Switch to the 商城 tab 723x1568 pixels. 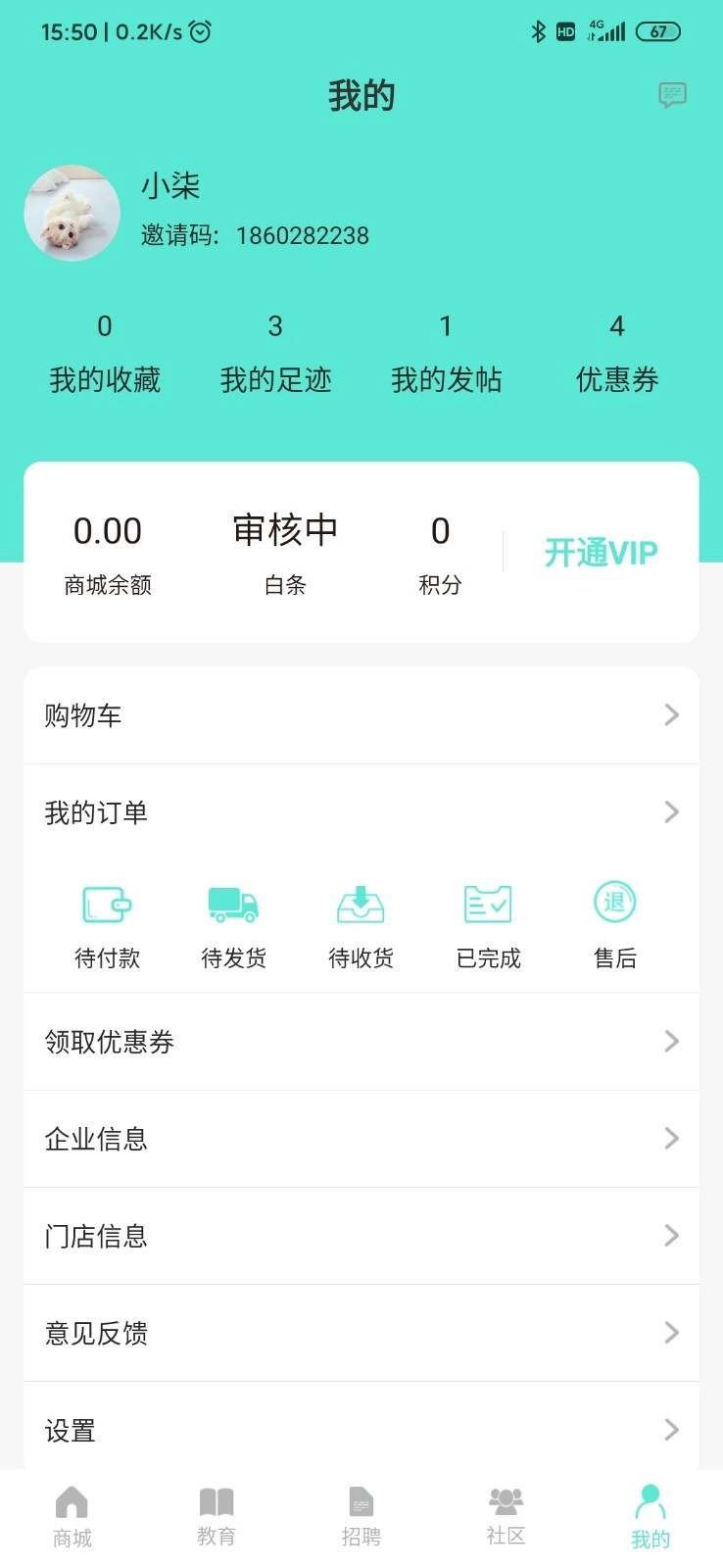72,1517
